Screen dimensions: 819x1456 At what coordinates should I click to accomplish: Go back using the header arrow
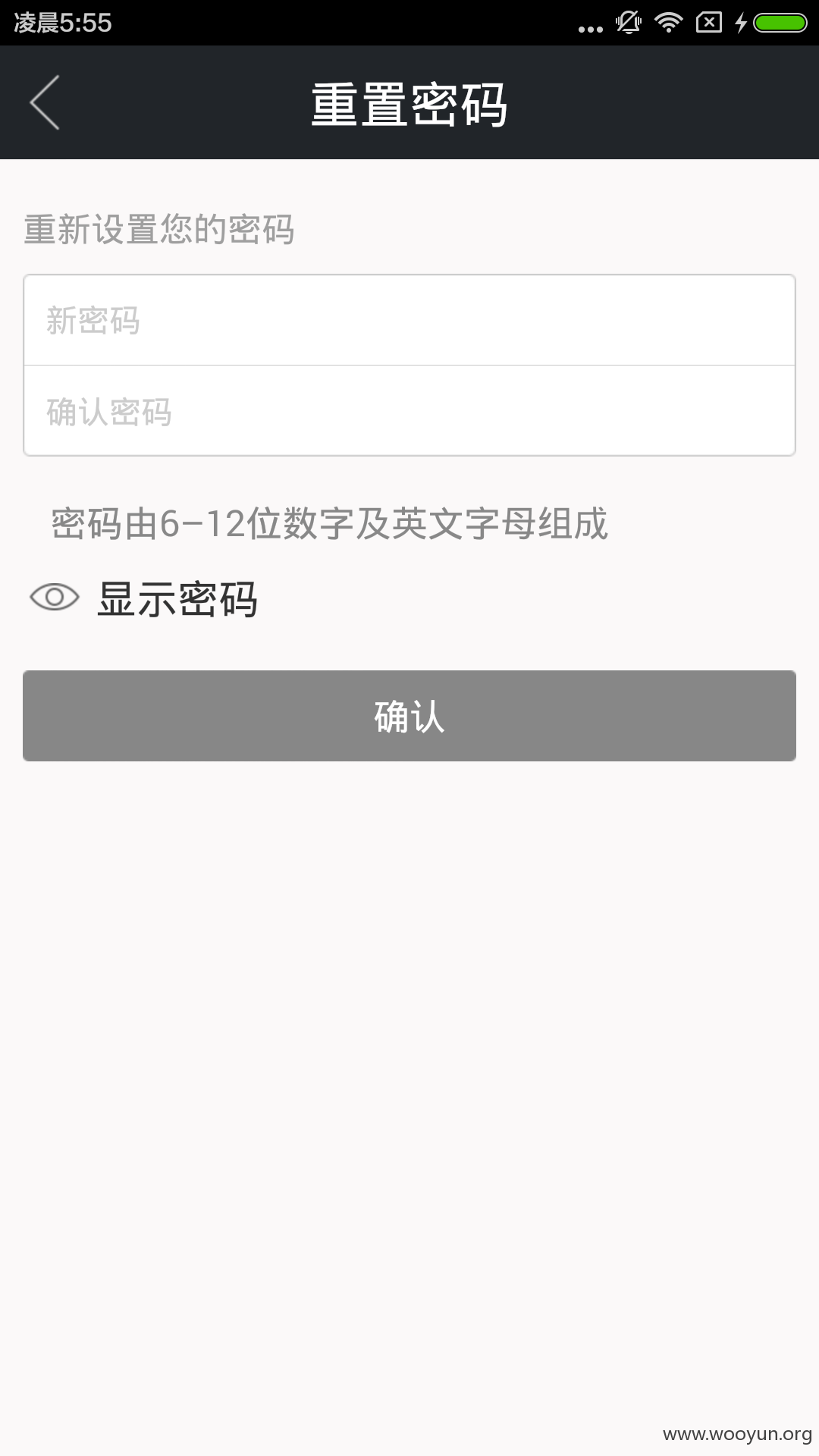coord(45,102)
